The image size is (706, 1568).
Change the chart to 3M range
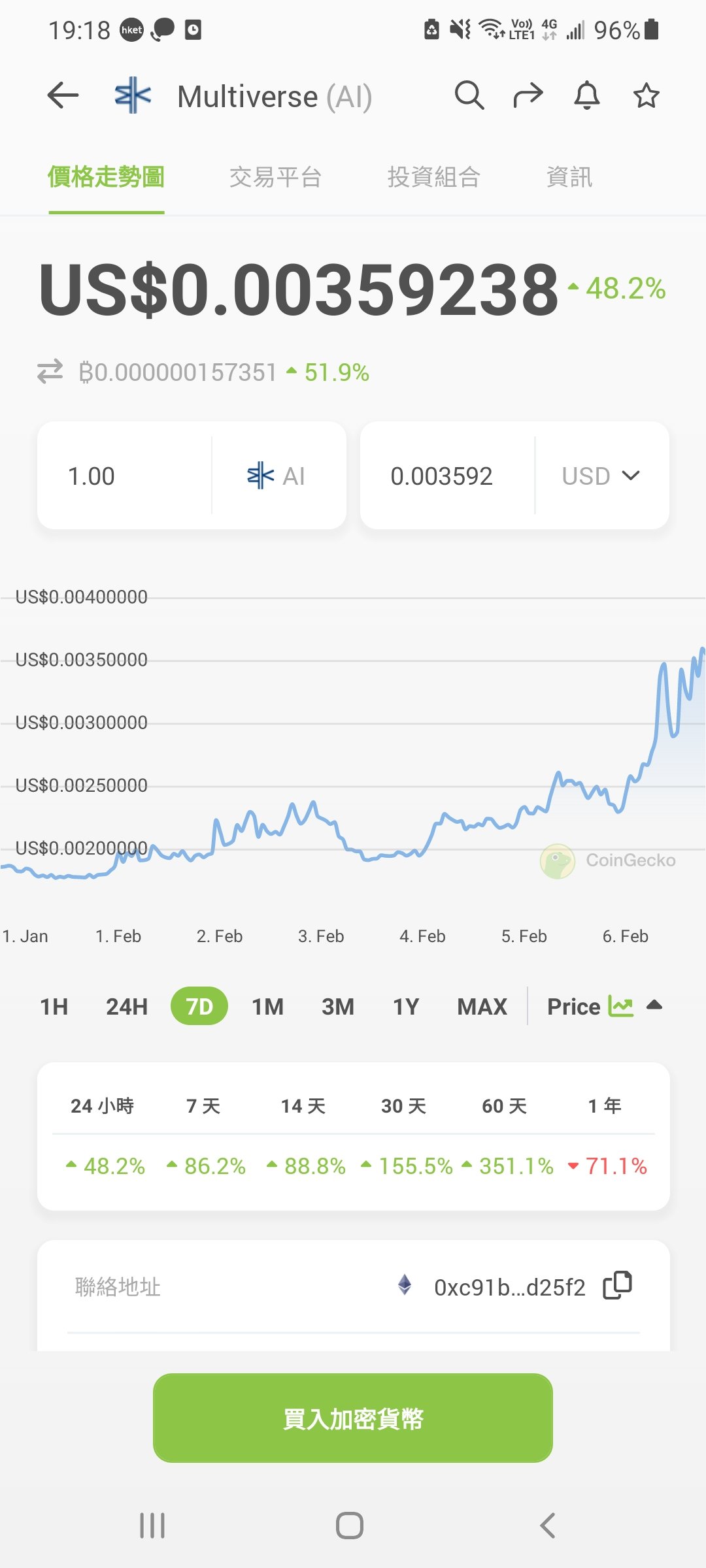337,1007
